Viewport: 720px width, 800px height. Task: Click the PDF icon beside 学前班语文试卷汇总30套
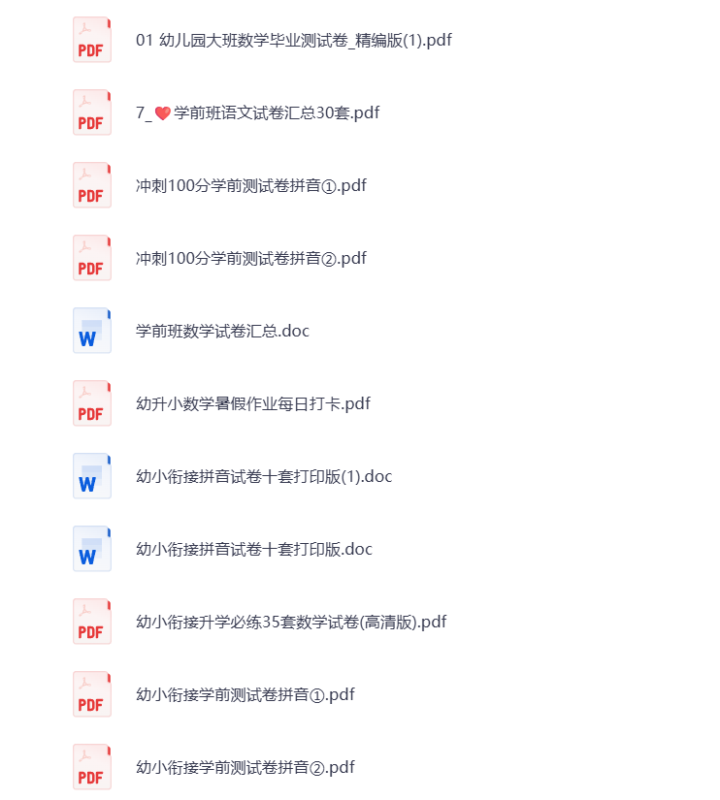(x=91, y=113)
